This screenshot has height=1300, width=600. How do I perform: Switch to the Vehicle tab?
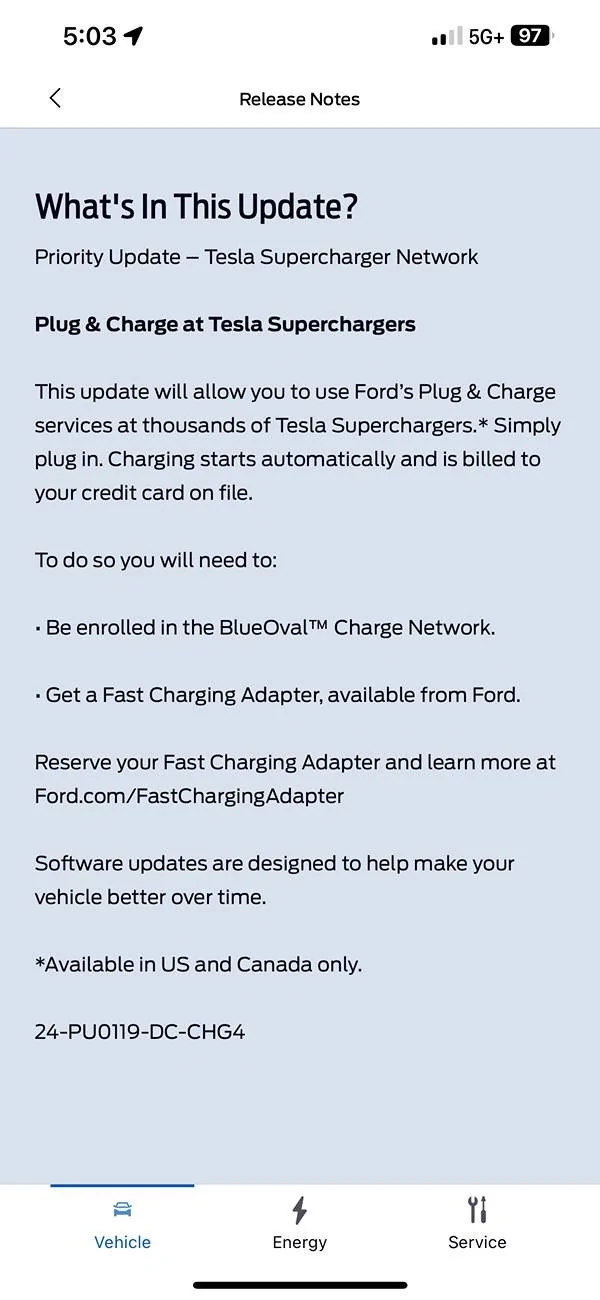[122, 1224]
